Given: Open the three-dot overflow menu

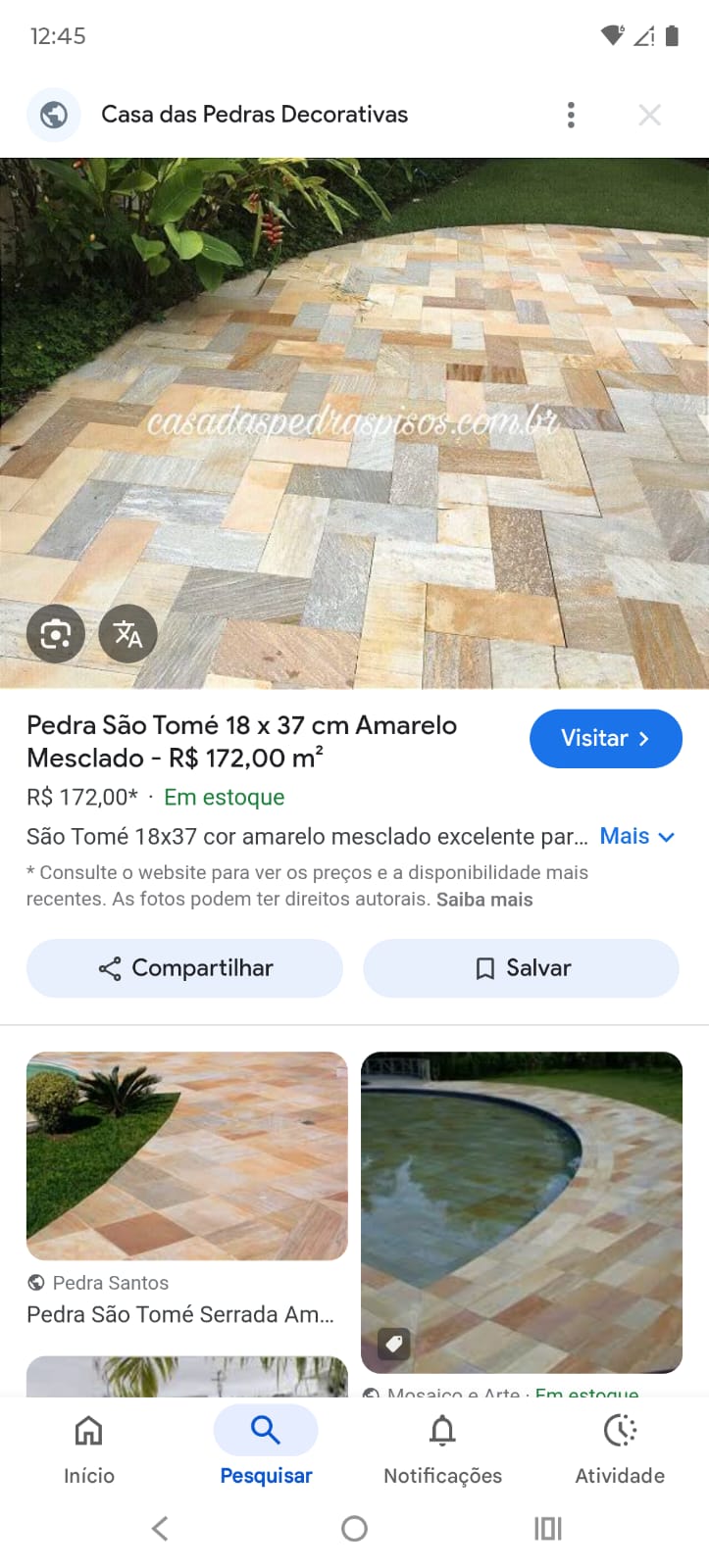Looking at the screenshot, I should [571, 115].
